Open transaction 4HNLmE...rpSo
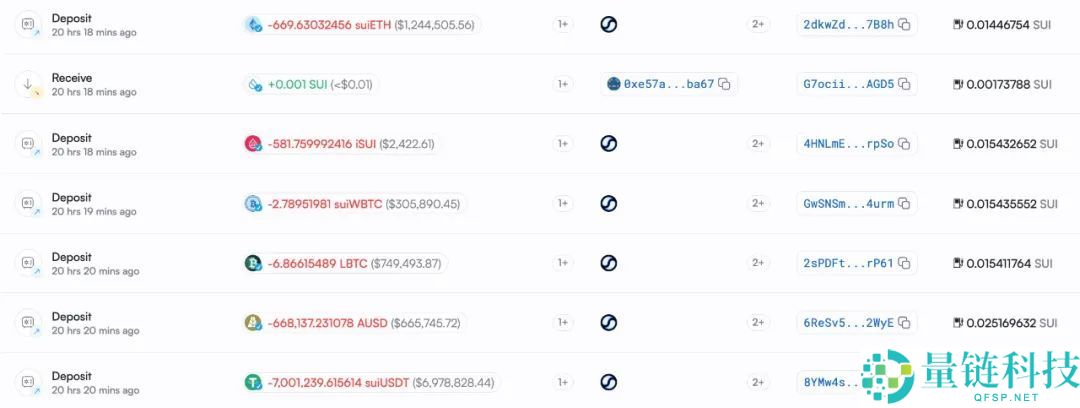Screen dimensions: 1080x408 pos(848,144)
